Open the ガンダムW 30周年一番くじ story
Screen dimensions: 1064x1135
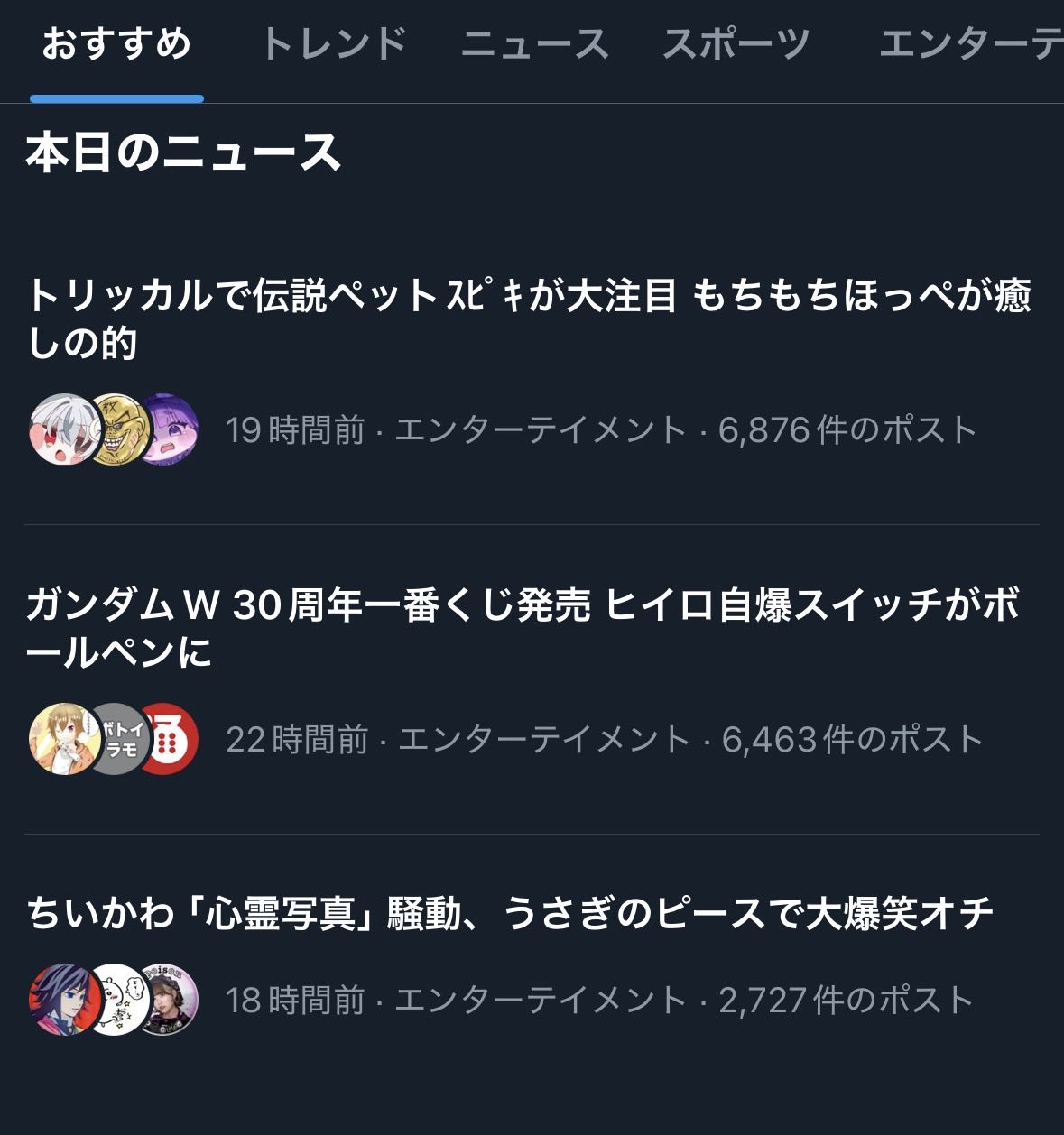[x=523, y=628]
